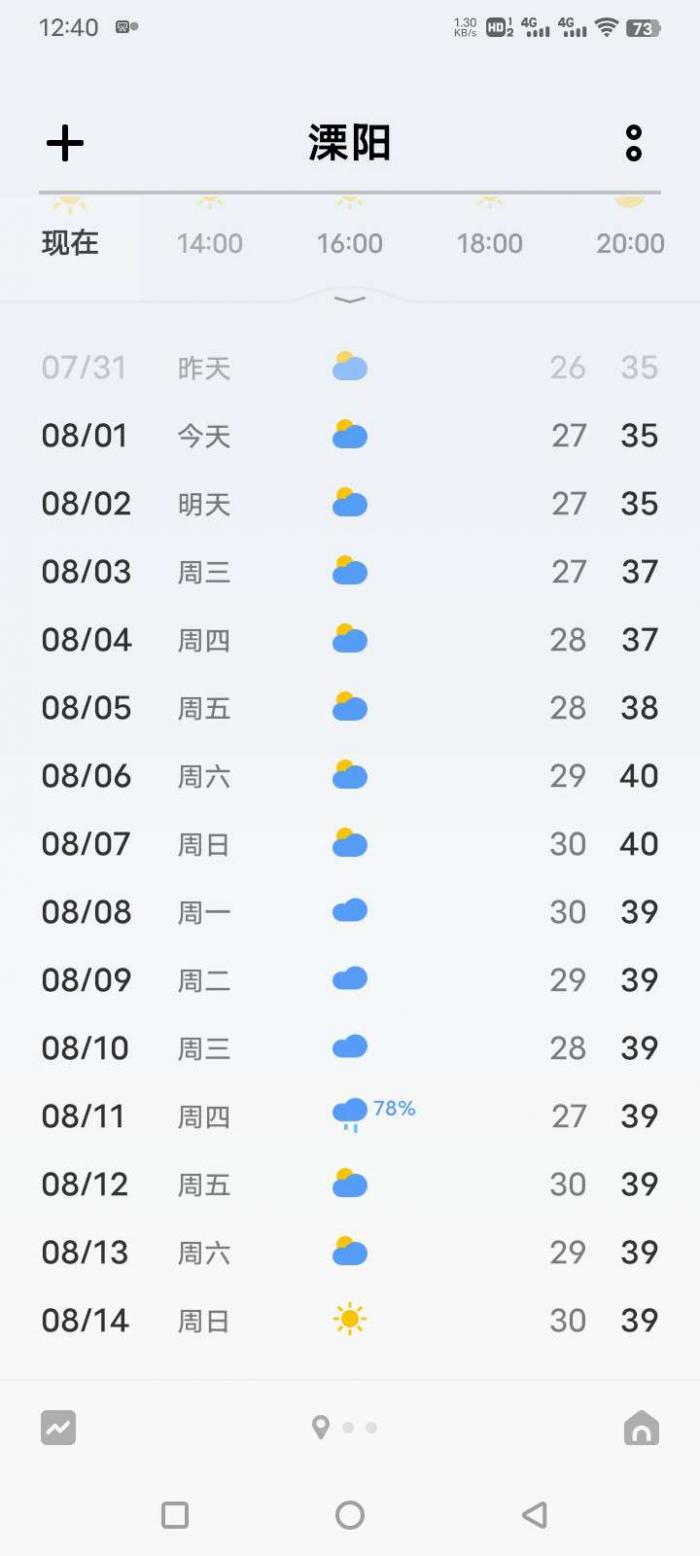The height and width of the screenshot is (1556, 700).
Task: Open the 08/14 周日 sunny day row
Action: (x=350, y=1320)
